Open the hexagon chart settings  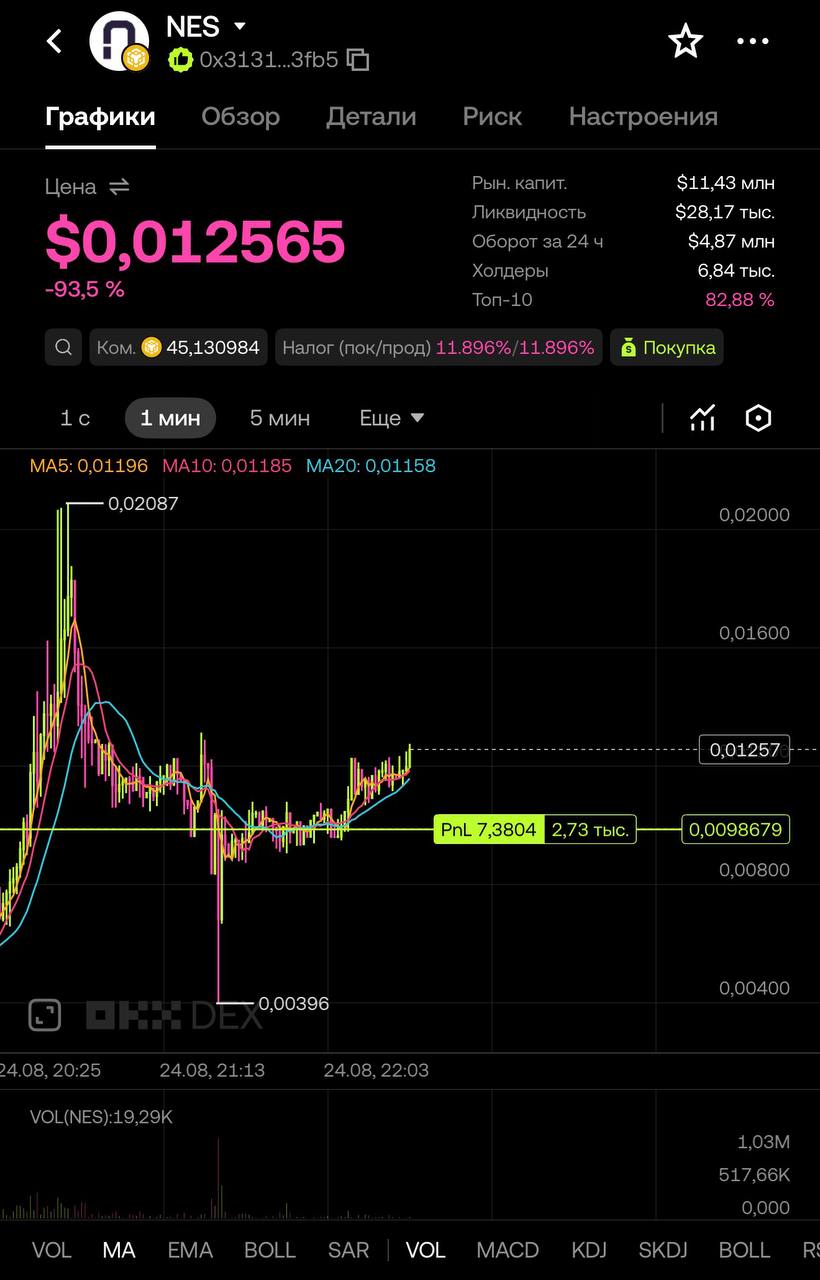[x=759, y=418]
